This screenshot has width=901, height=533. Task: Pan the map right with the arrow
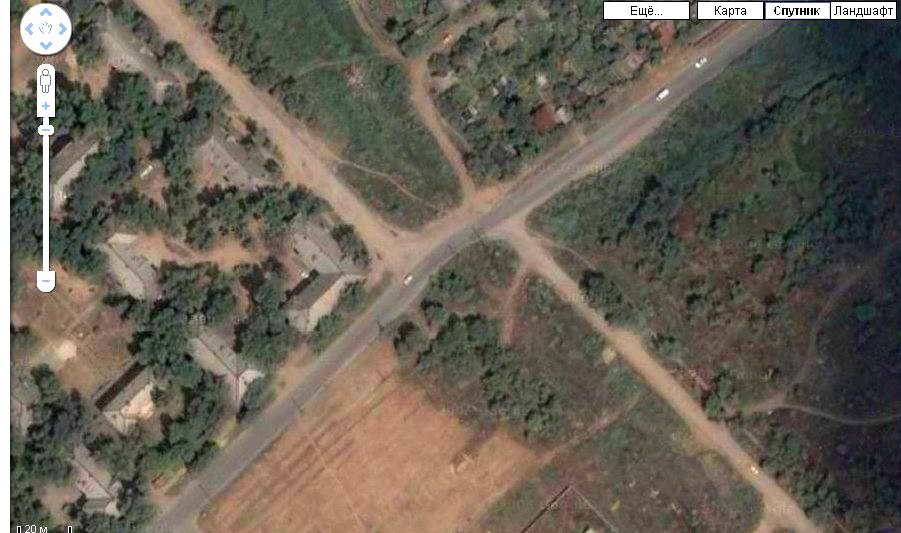tap(62, 29)
